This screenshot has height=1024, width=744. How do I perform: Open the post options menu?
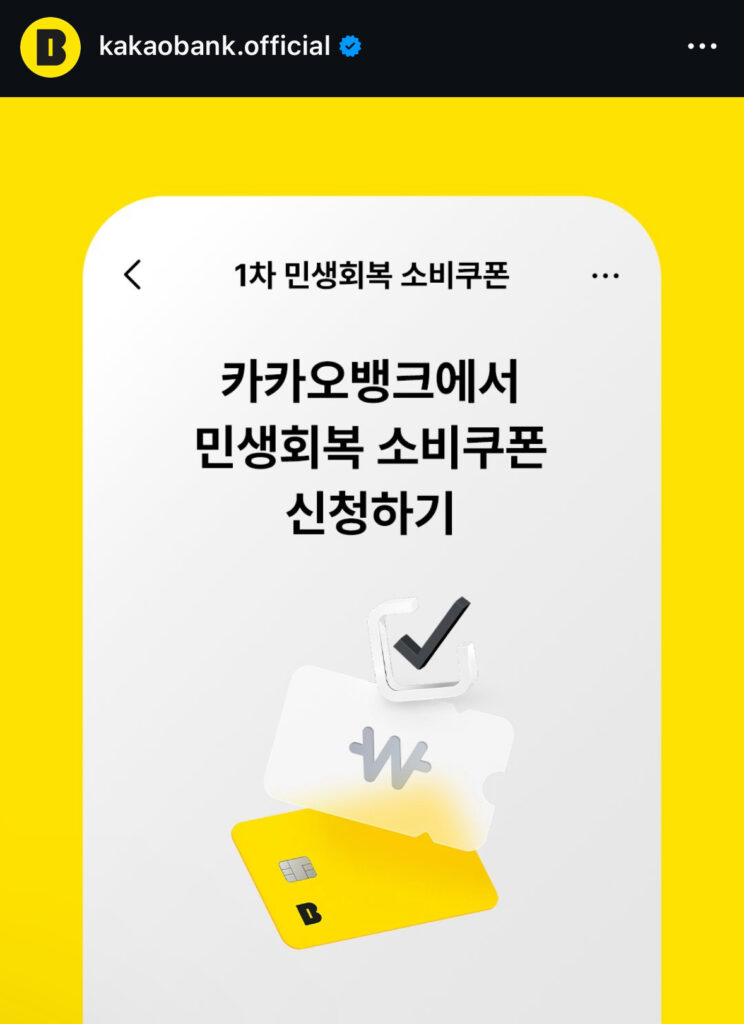pyautogui.click(x=701, y=47)
